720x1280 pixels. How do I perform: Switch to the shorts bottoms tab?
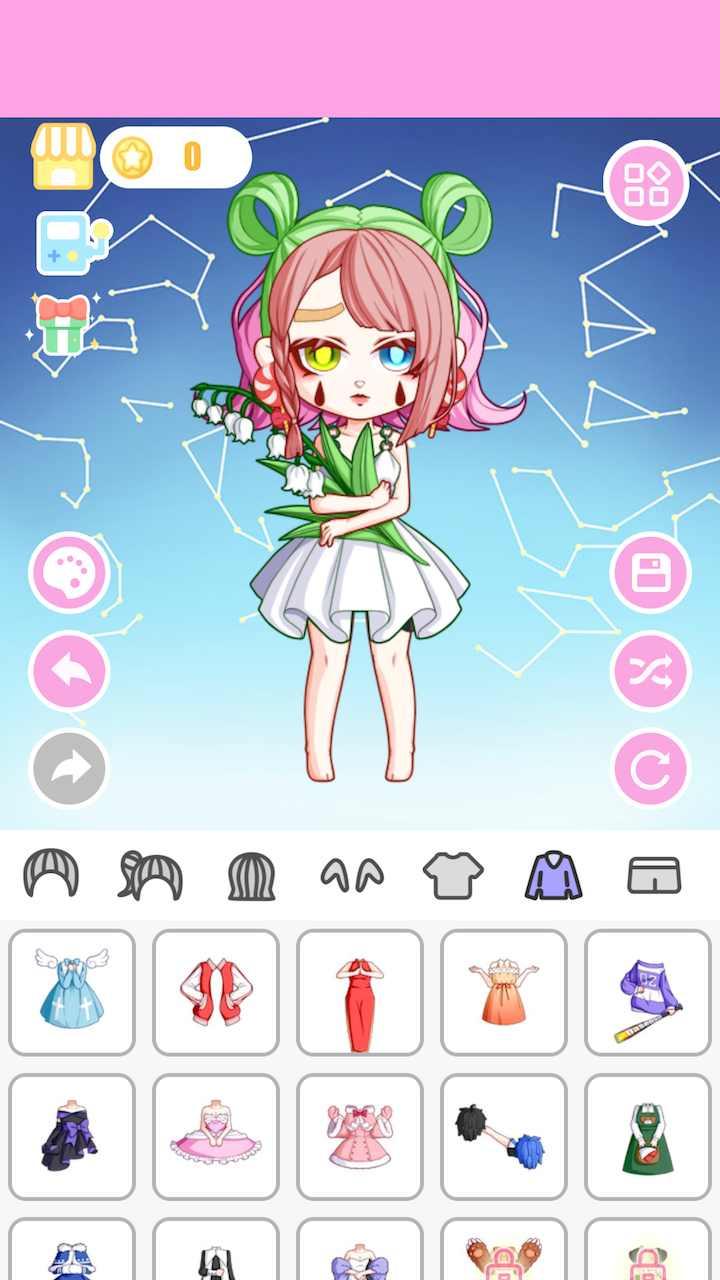(x=654, y=875)
